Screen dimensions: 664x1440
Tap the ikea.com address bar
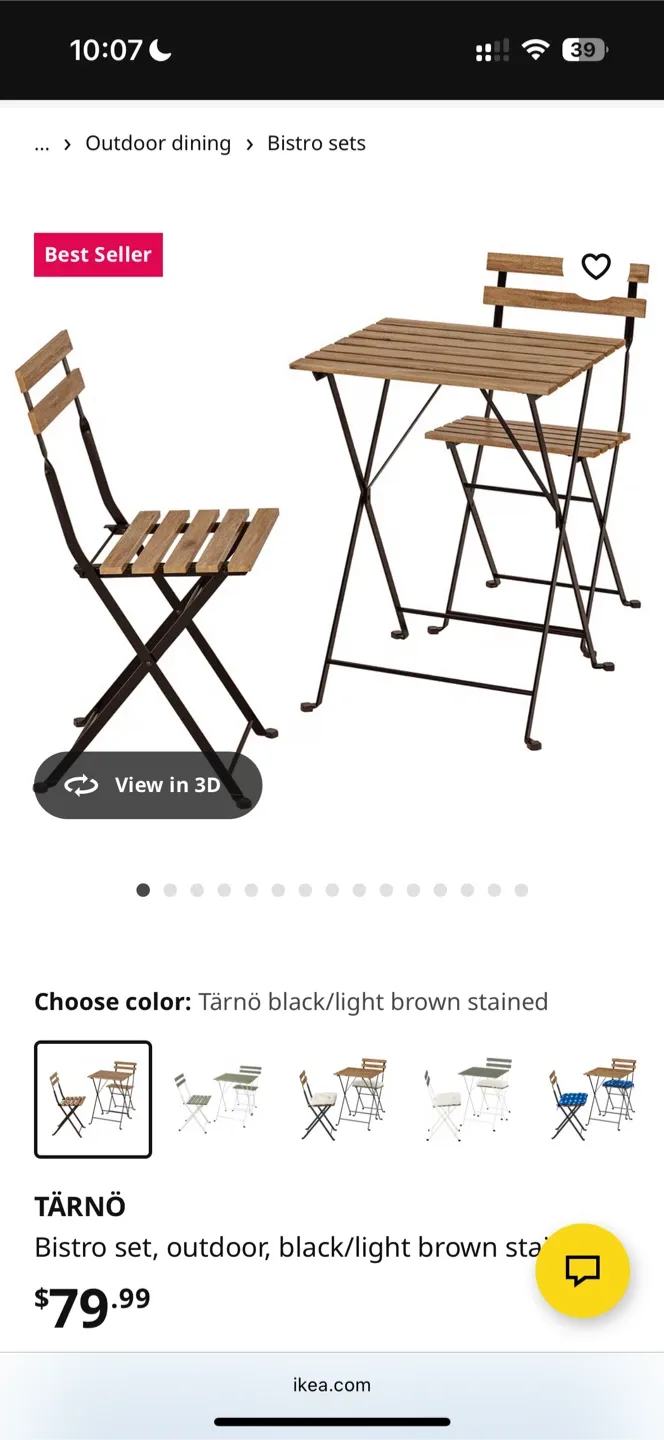click(332, 1385)
